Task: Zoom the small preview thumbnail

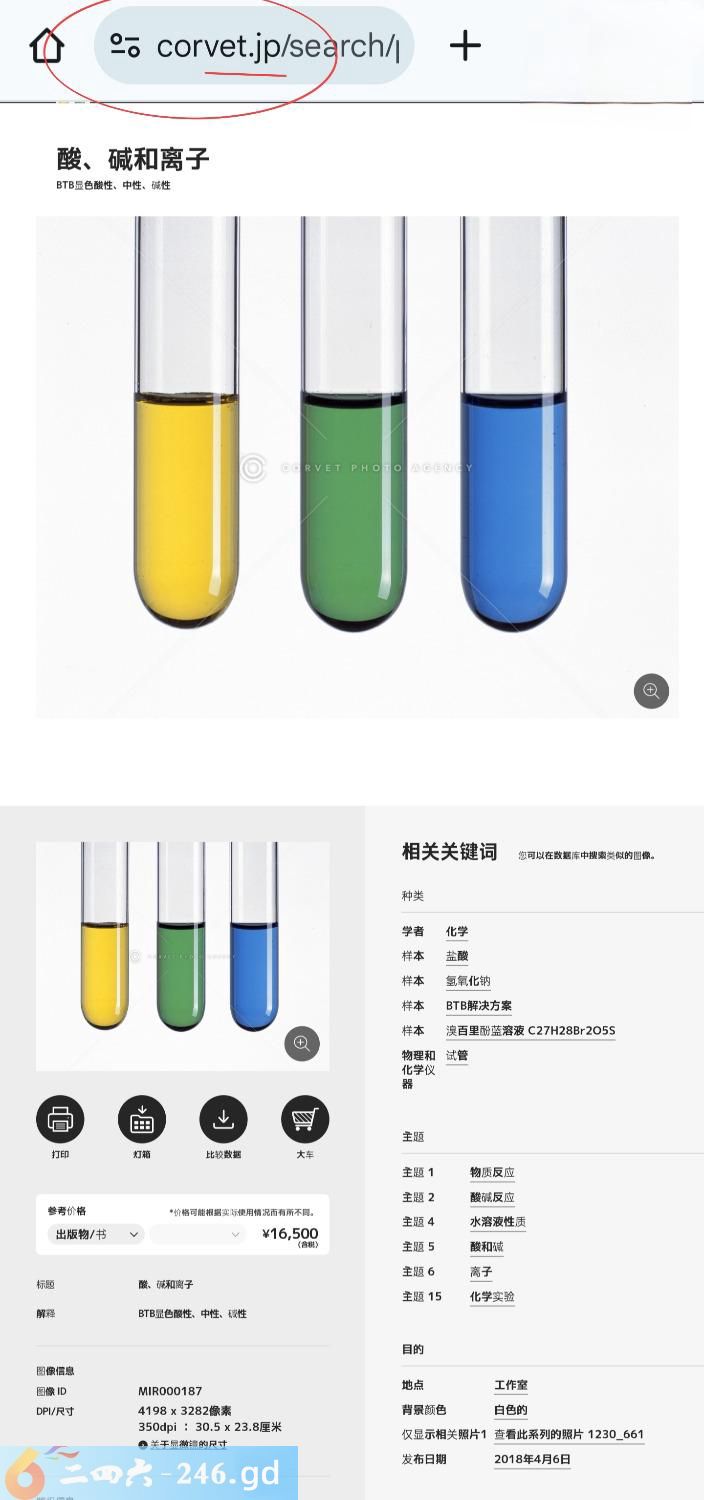Action: (302, 1044)
